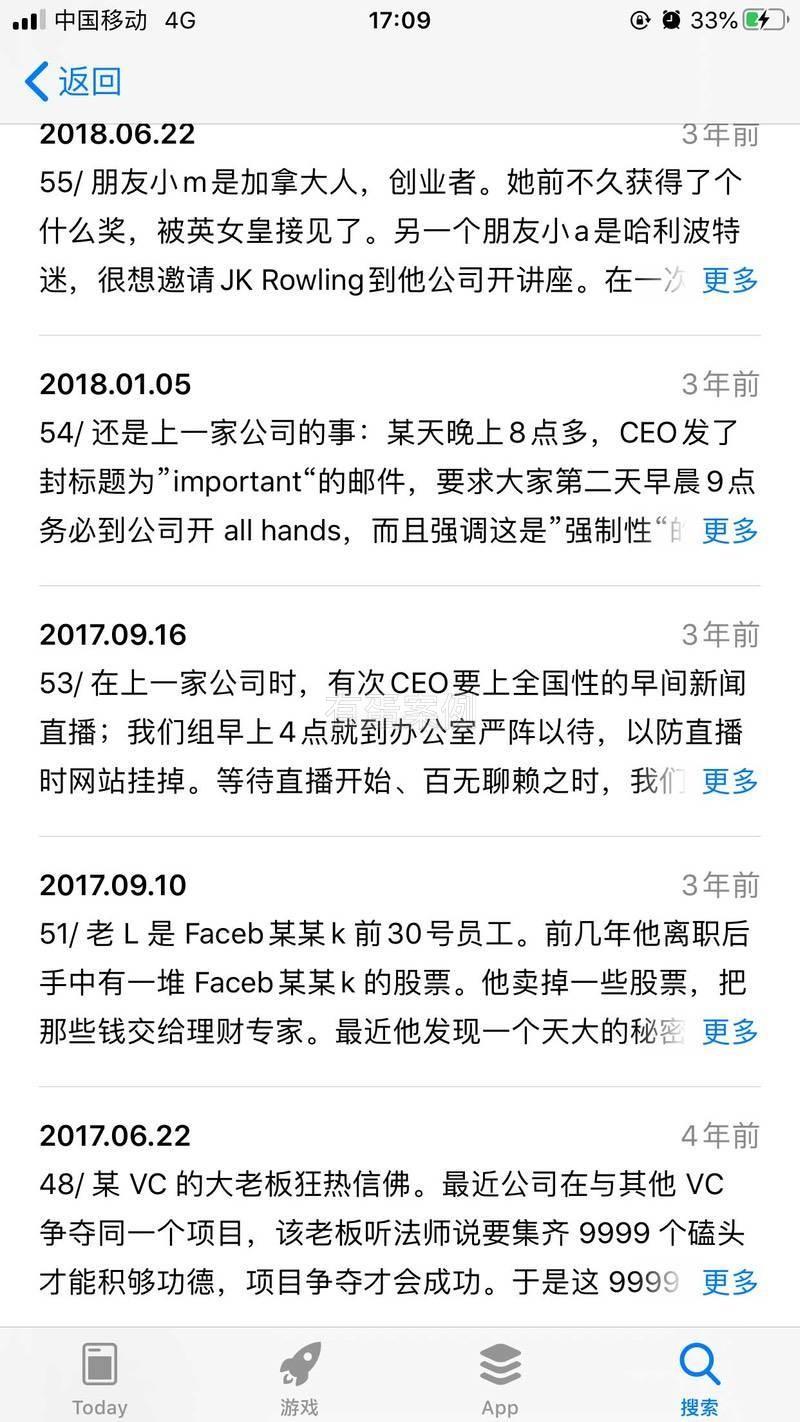This screenshot has height=1422, width=800.
Task: Switch to the App tab
Action: tap(499, 1378)
